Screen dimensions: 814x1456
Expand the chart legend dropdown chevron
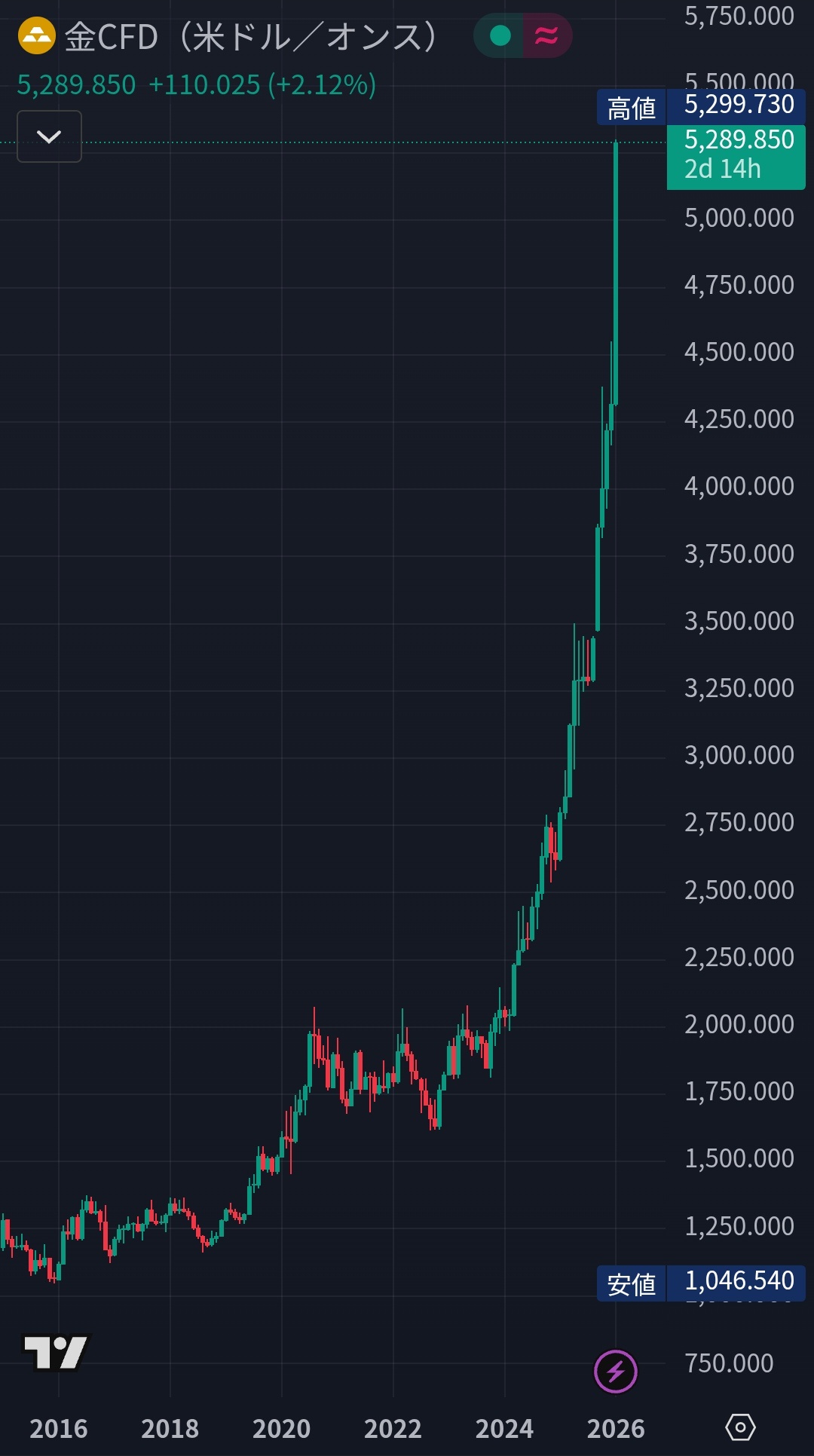(49, 136)
